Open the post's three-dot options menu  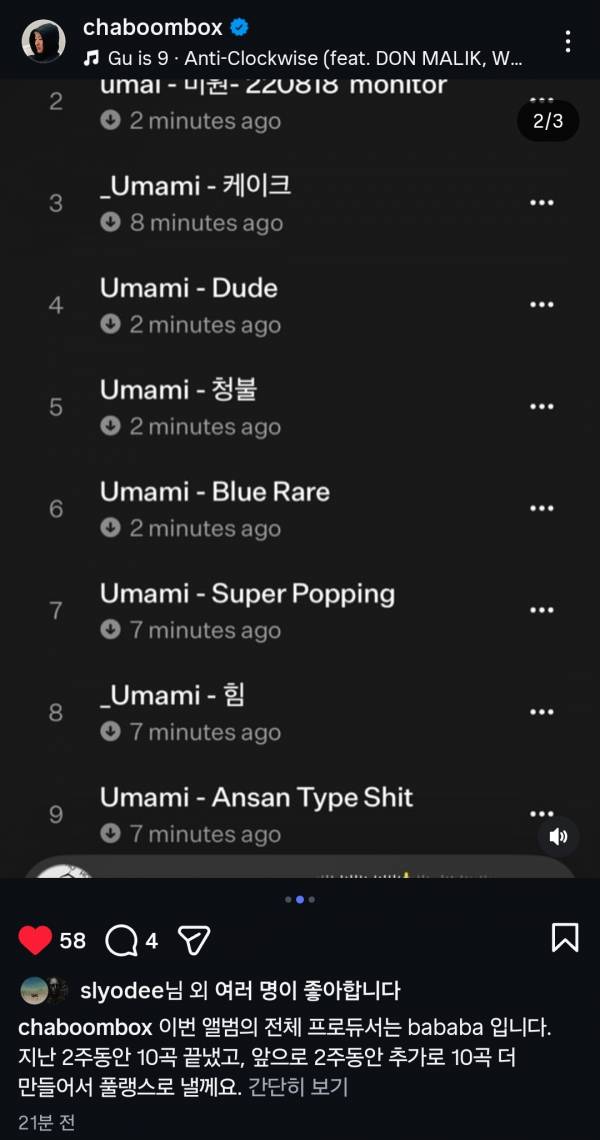[567, 41]
